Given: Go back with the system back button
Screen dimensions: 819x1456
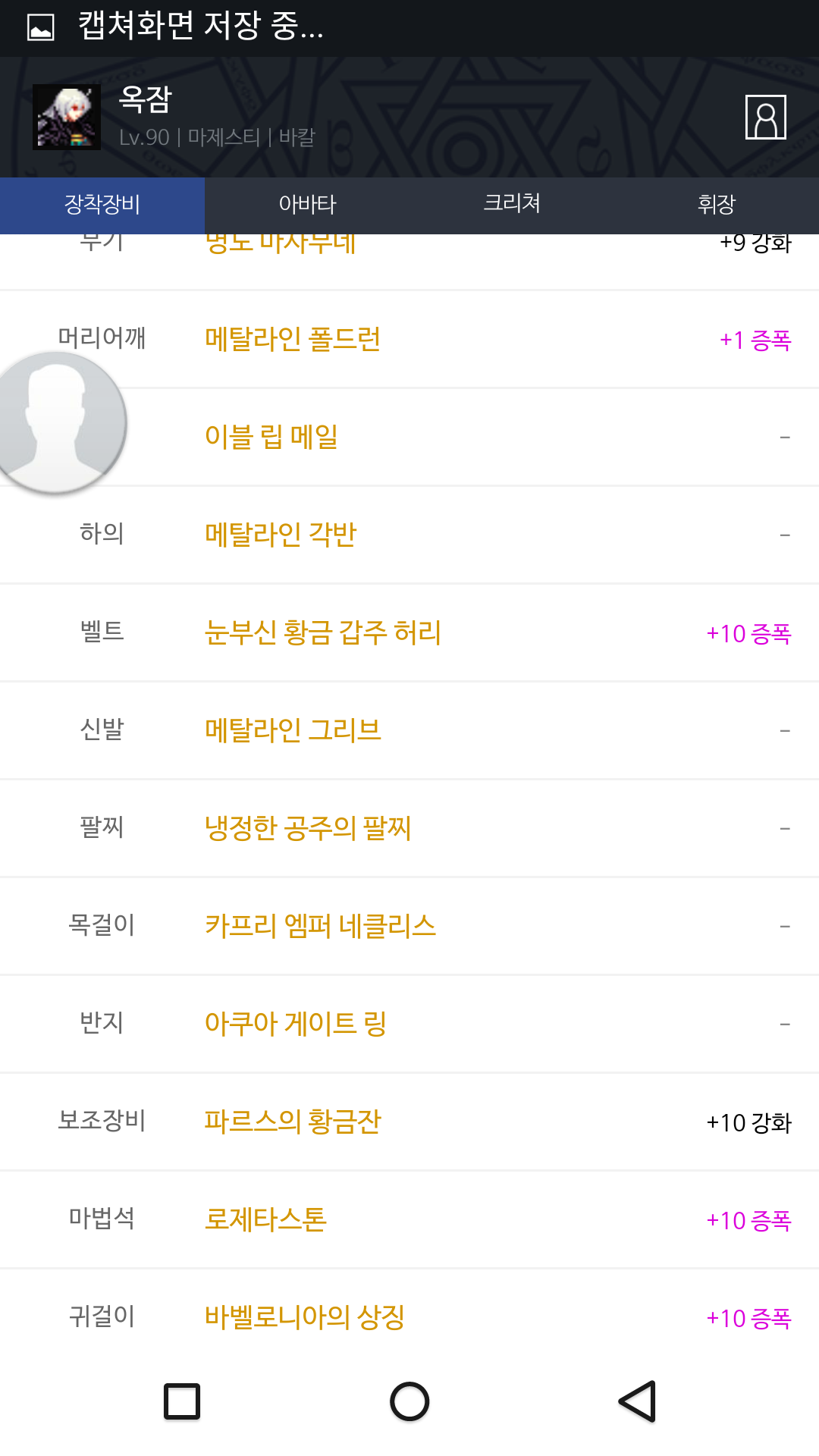Looking at the screenshot, I should pos(637,1401).
